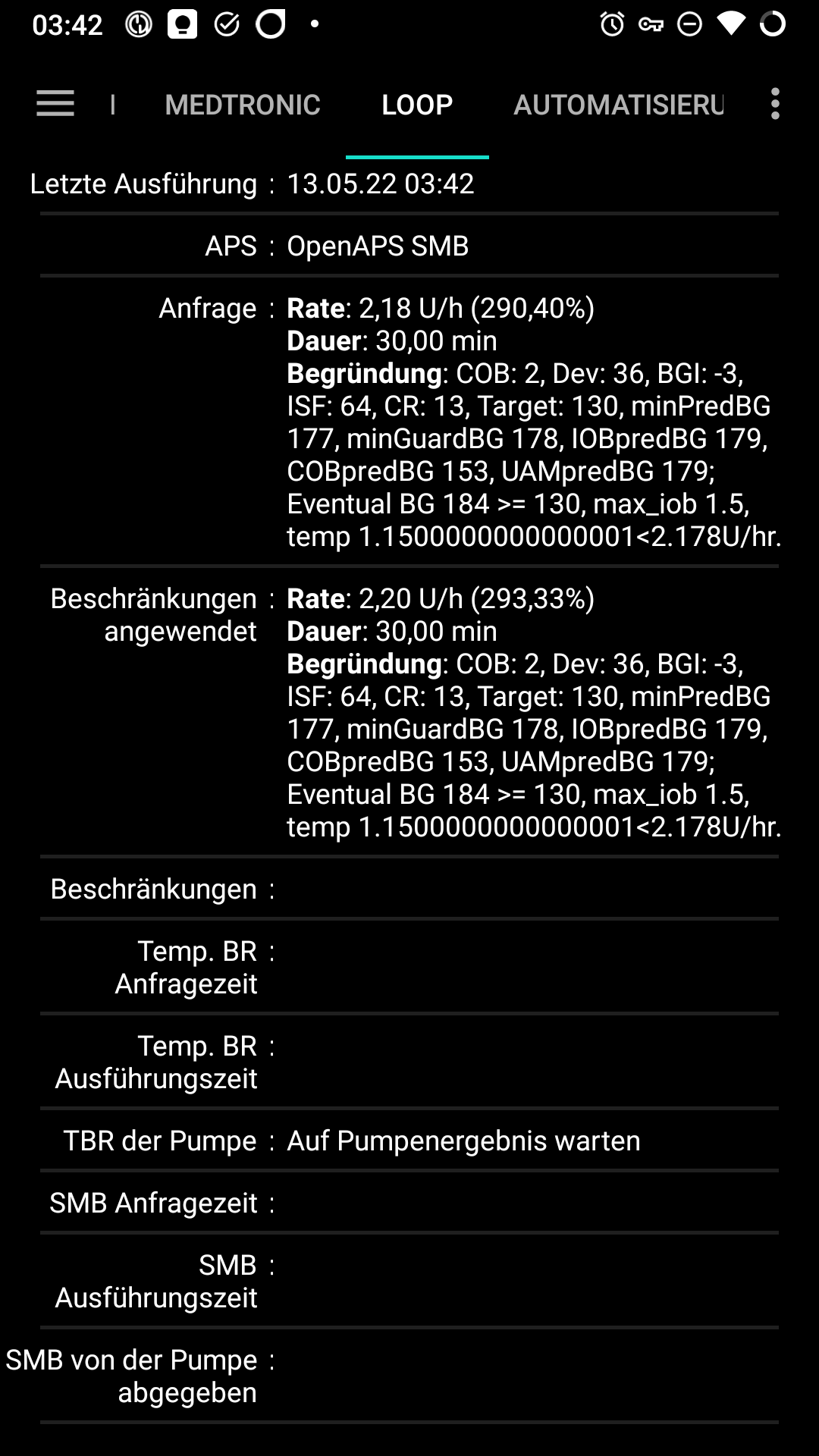This screenshot has width=819, height=1456.
Task: Open the overflow three-dot menu
Action: click(x=774, y=104)
